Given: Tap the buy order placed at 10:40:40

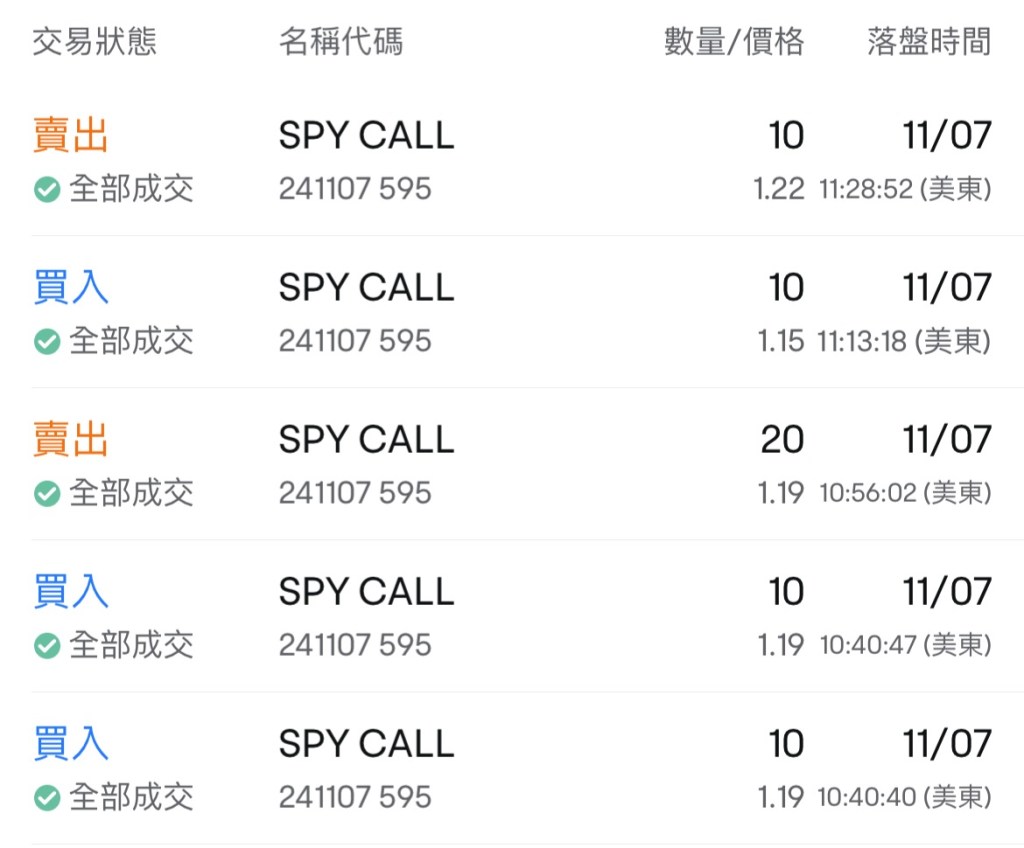Looking at the screenshot, I should (x=512, y=768).
